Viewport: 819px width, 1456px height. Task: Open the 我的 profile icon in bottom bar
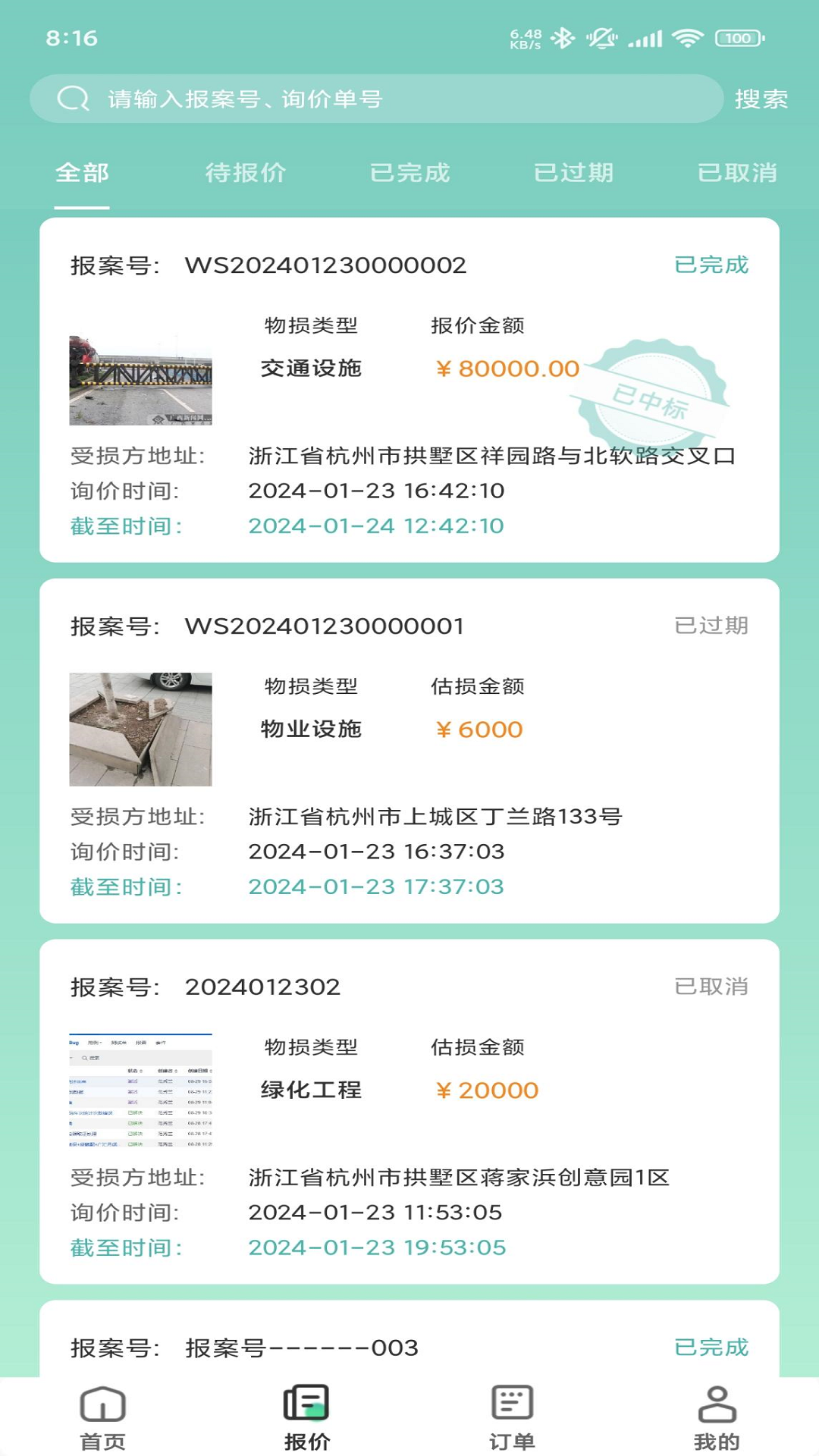716,1405
